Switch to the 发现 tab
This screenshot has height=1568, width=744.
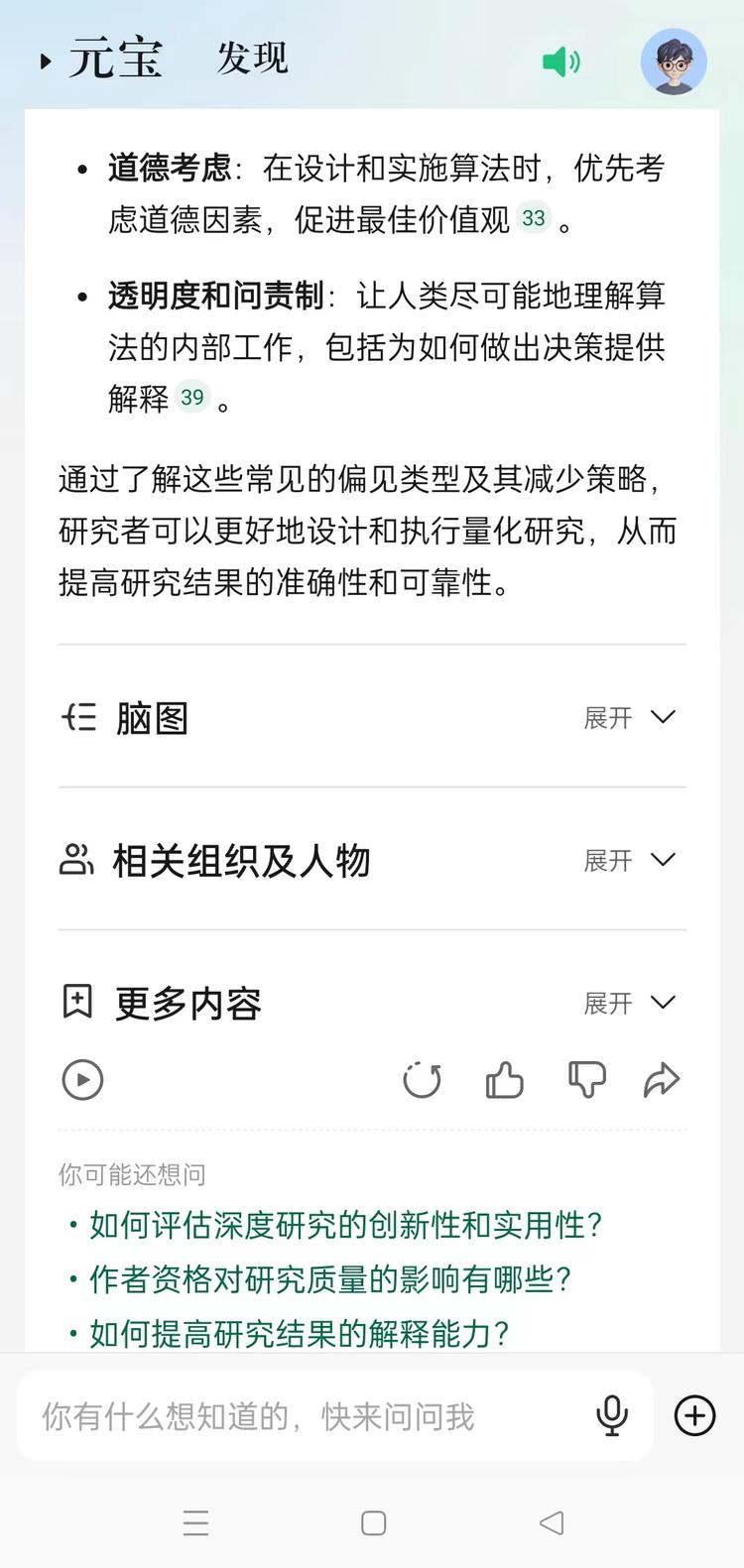[x=251, y=60]
